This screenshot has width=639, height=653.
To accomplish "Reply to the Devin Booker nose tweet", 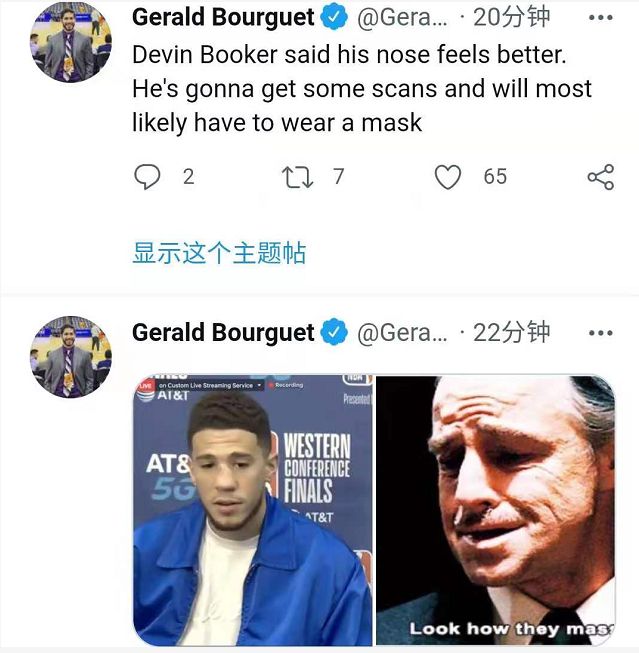I will point(148,177).
